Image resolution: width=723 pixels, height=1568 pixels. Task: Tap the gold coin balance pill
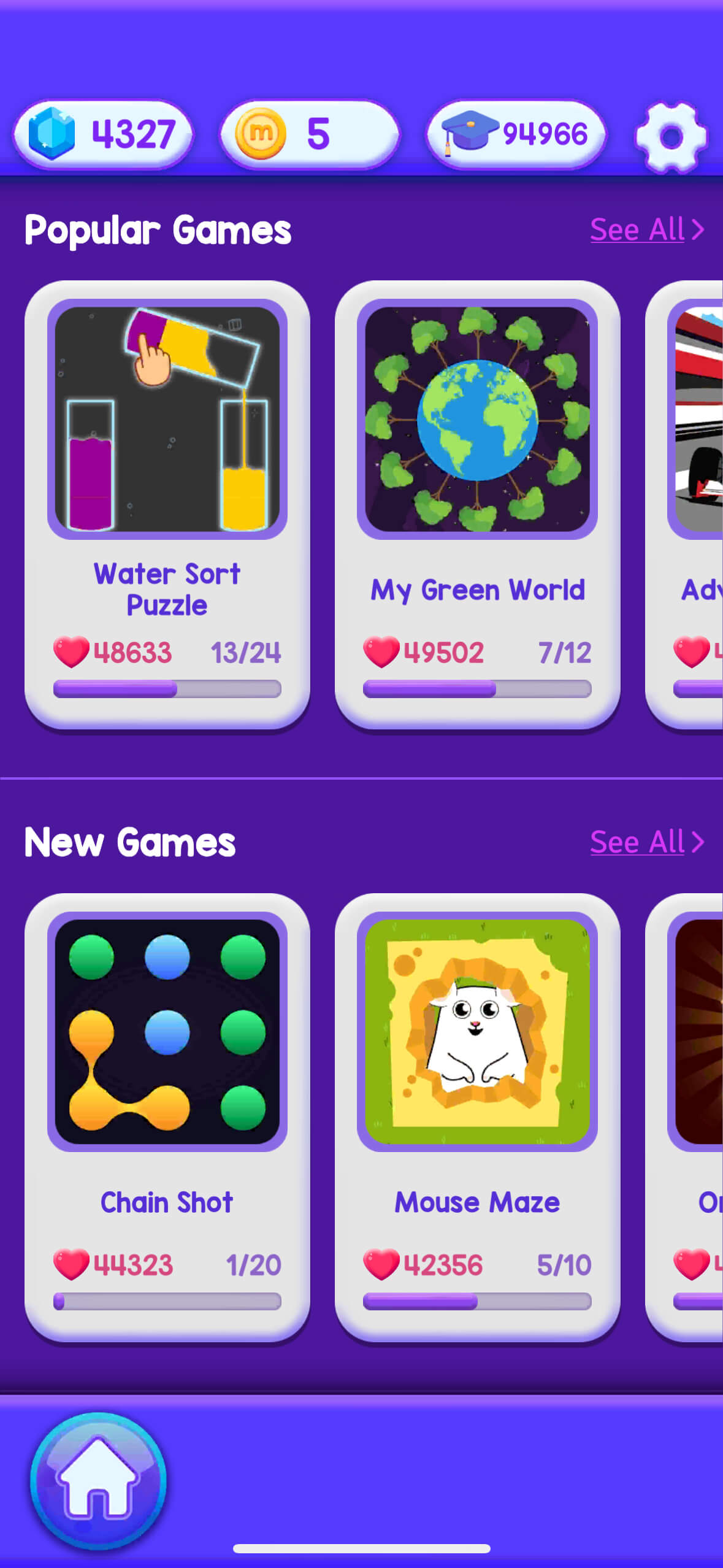[x=310, y=134]
